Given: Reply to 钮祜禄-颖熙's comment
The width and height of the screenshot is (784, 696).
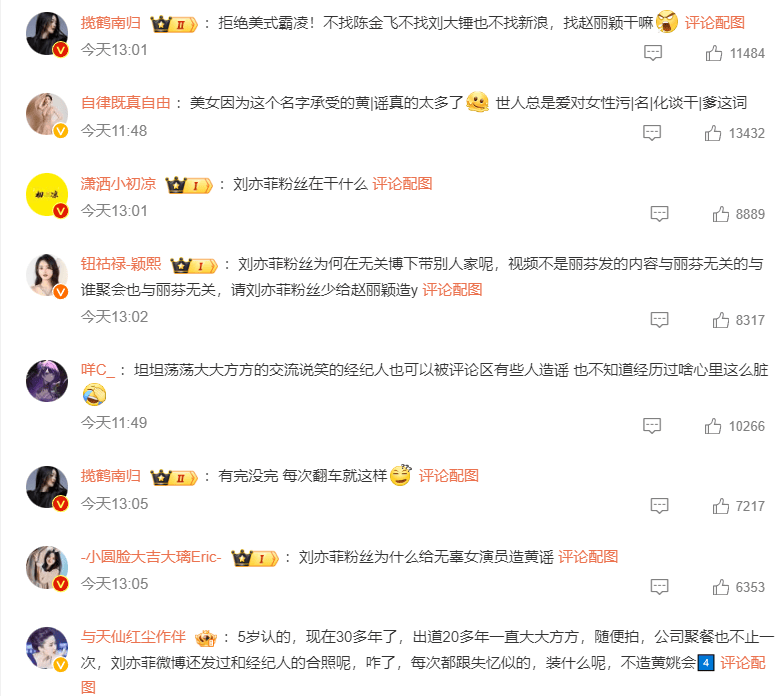Looking at the screenshot, I should (x=659, y=320).
